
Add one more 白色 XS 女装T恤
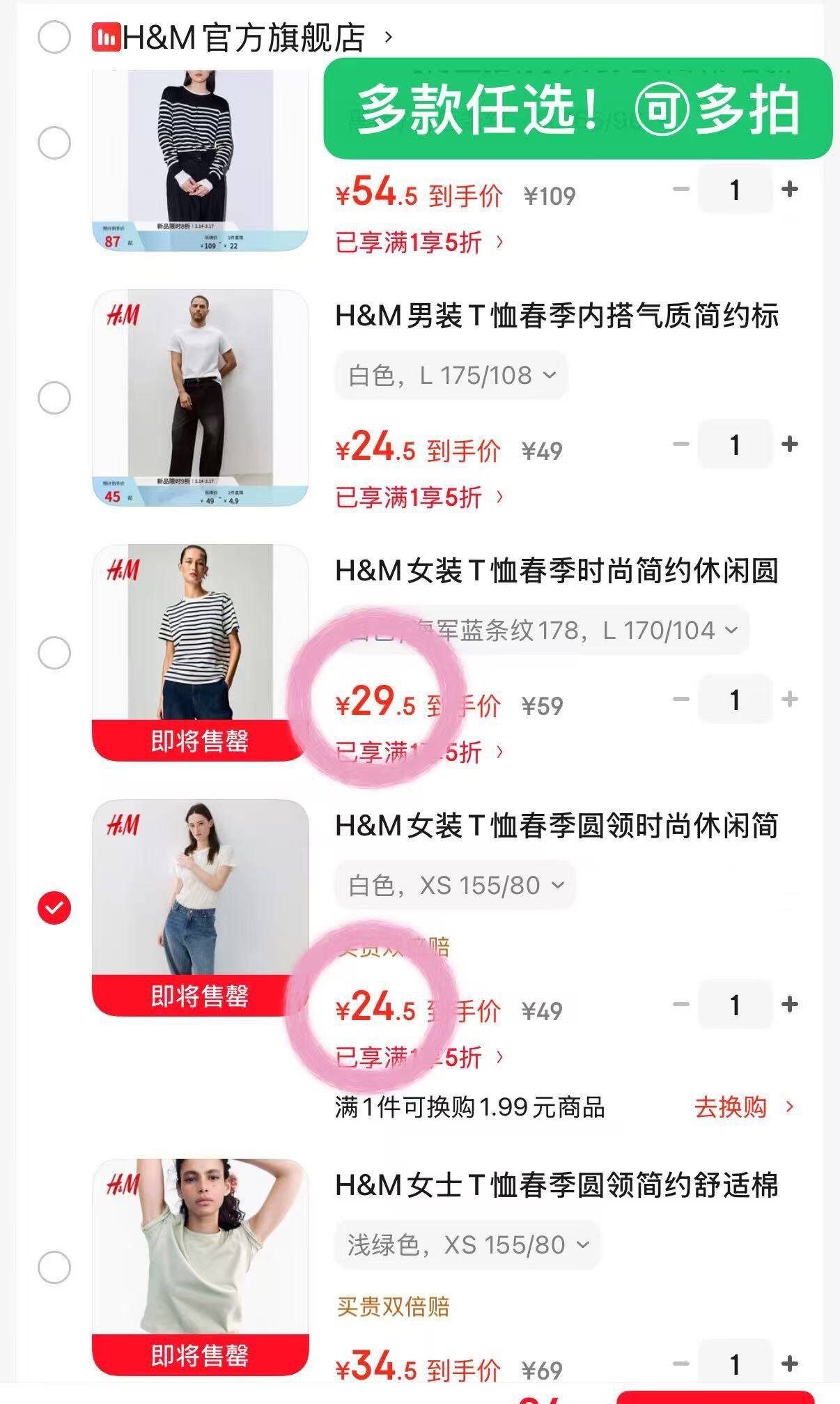(789, 1004)
